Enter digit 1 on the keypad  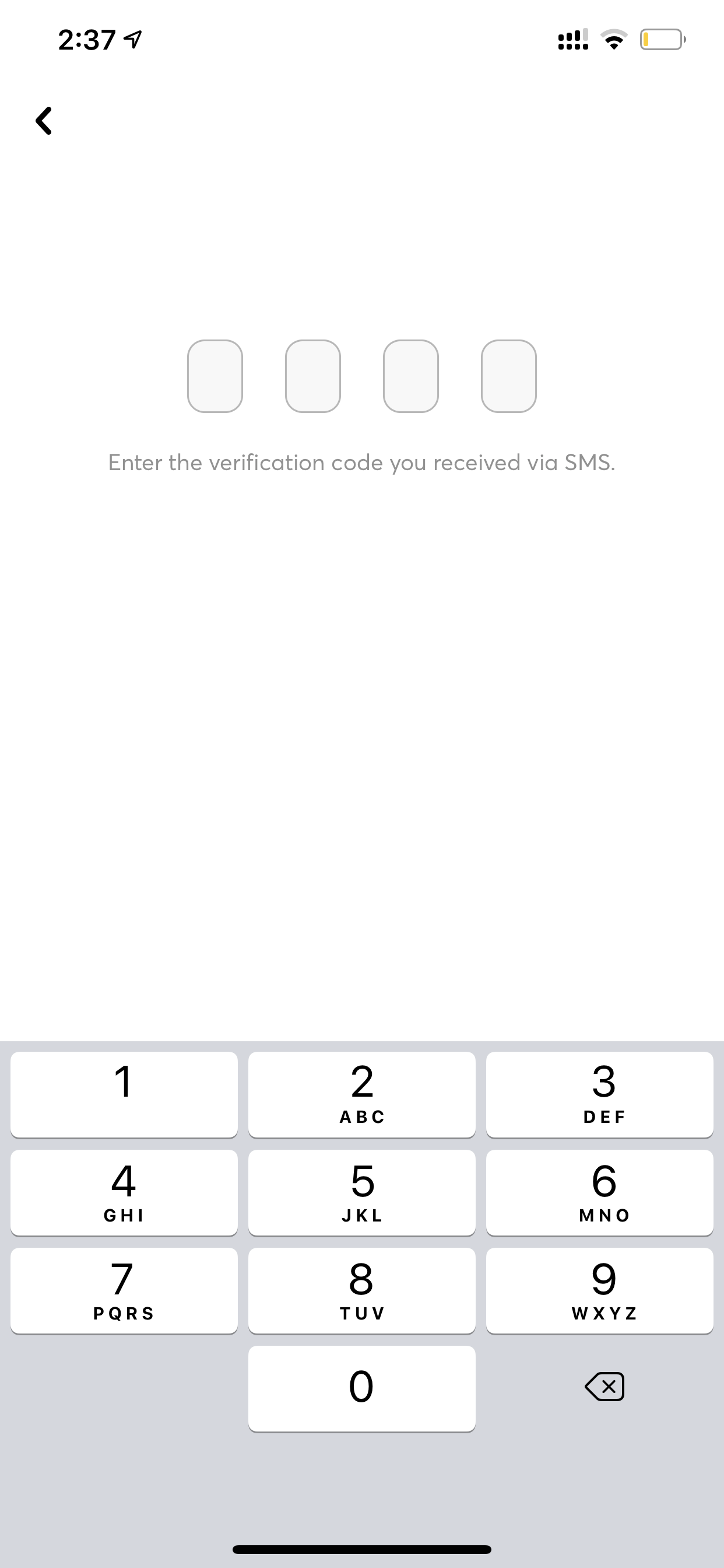pos(124,1094)
